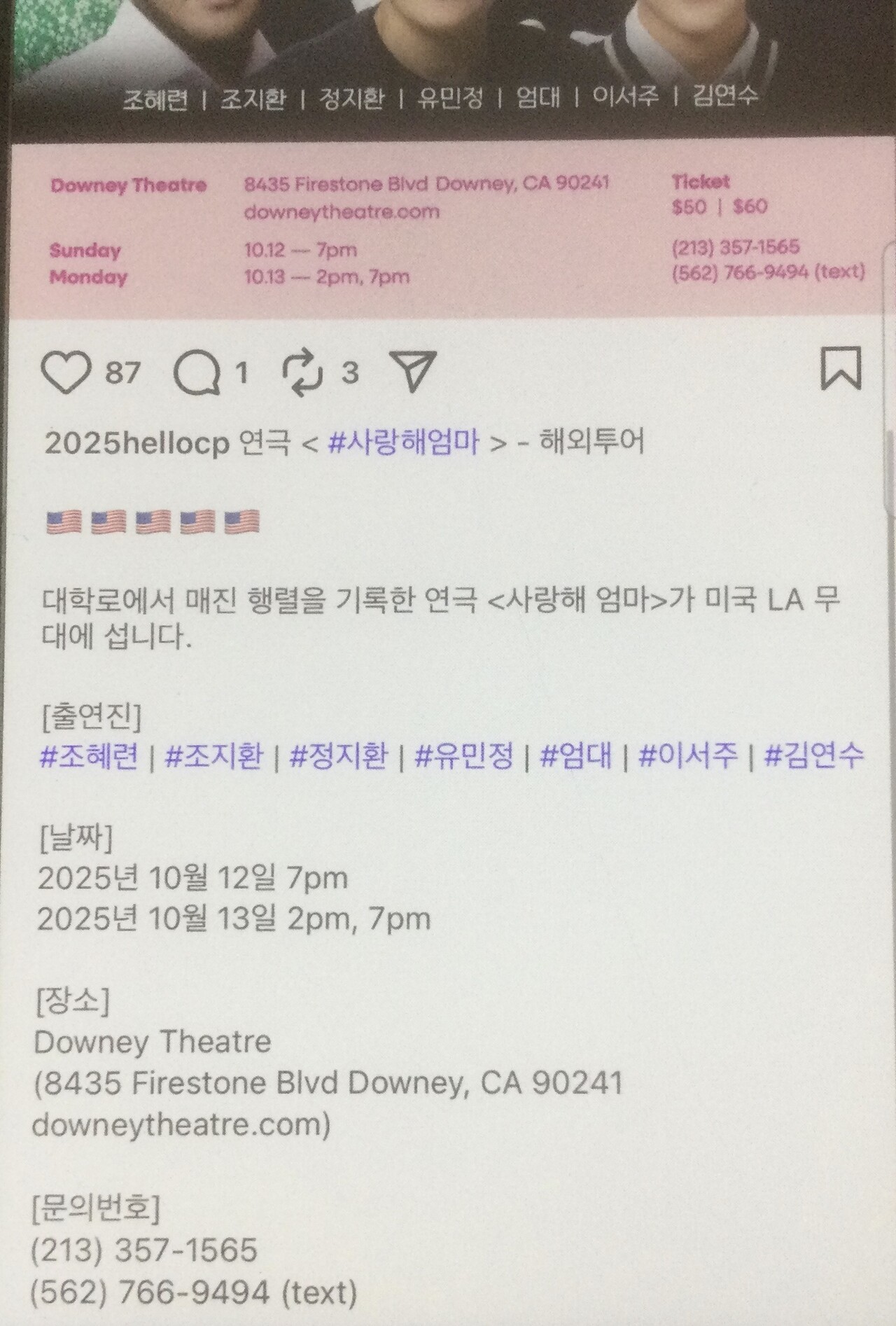This screenshot has width=896, height=1326.
Task: Like the 2025hellocp post
Action: click(66, 372)
